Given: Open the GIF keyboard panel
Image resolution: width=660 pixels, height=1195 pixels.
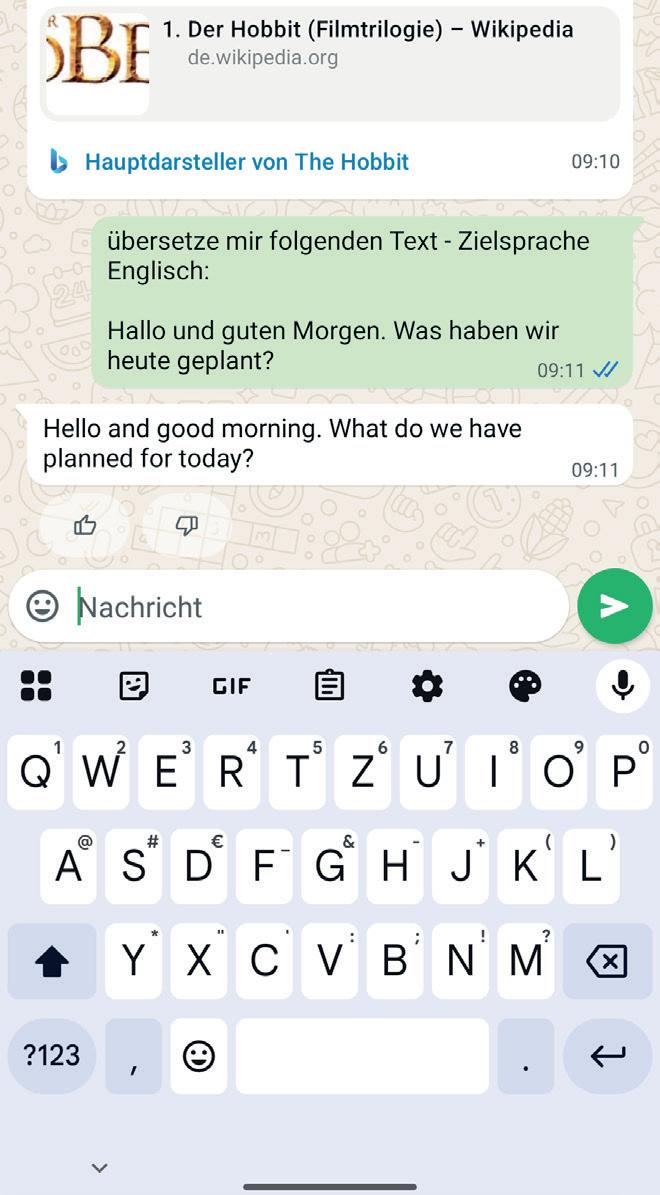Looking at the screenshot, I should [231, 686].
